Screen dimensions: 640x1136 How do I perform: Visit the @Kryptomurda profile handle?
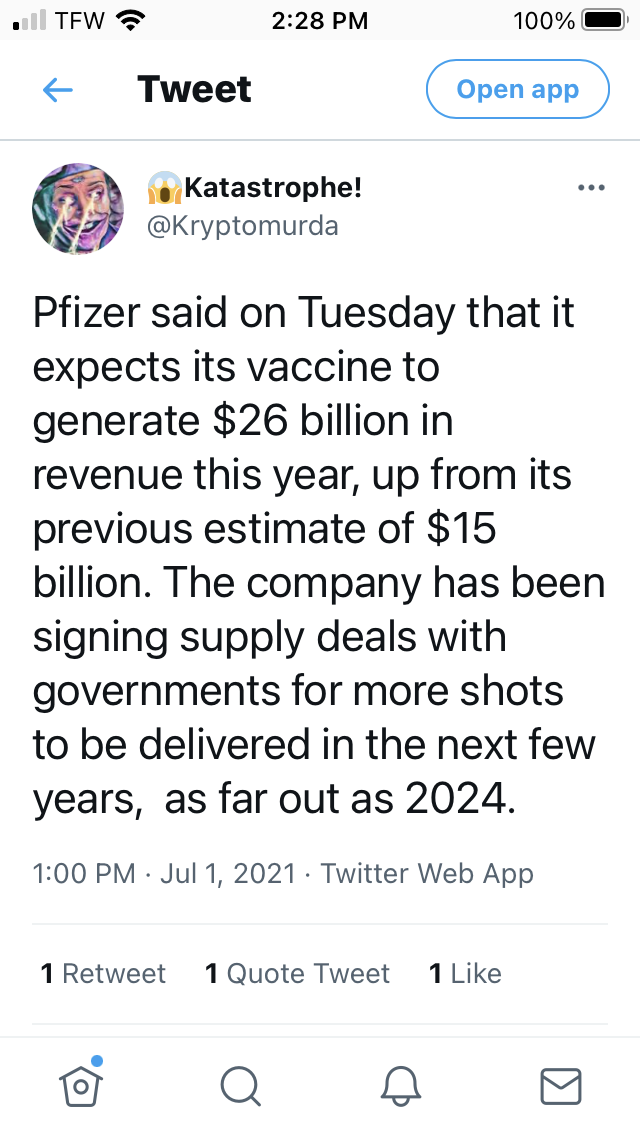[242, 226]
